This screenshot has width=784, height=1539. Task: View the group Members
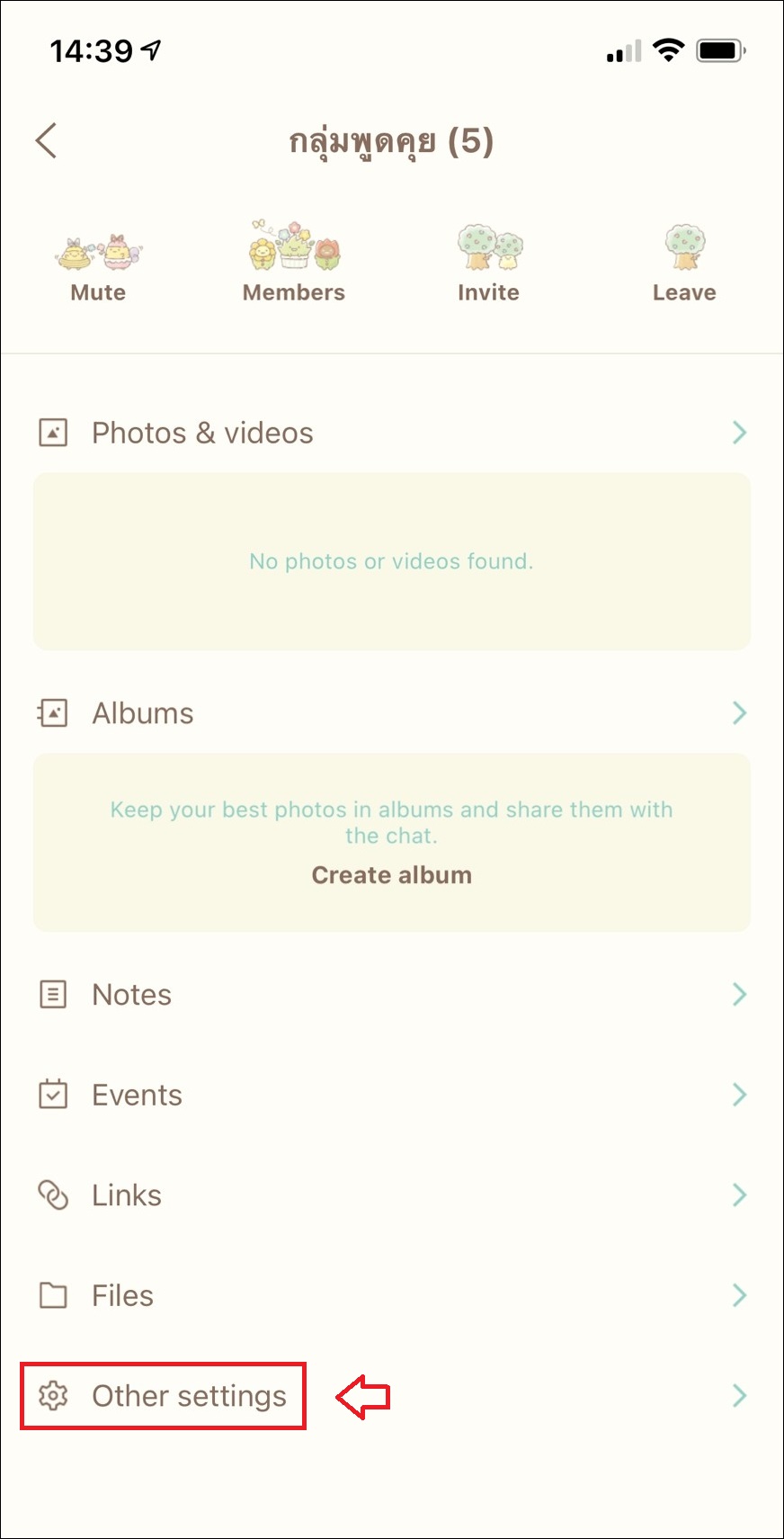click(294, 263)
